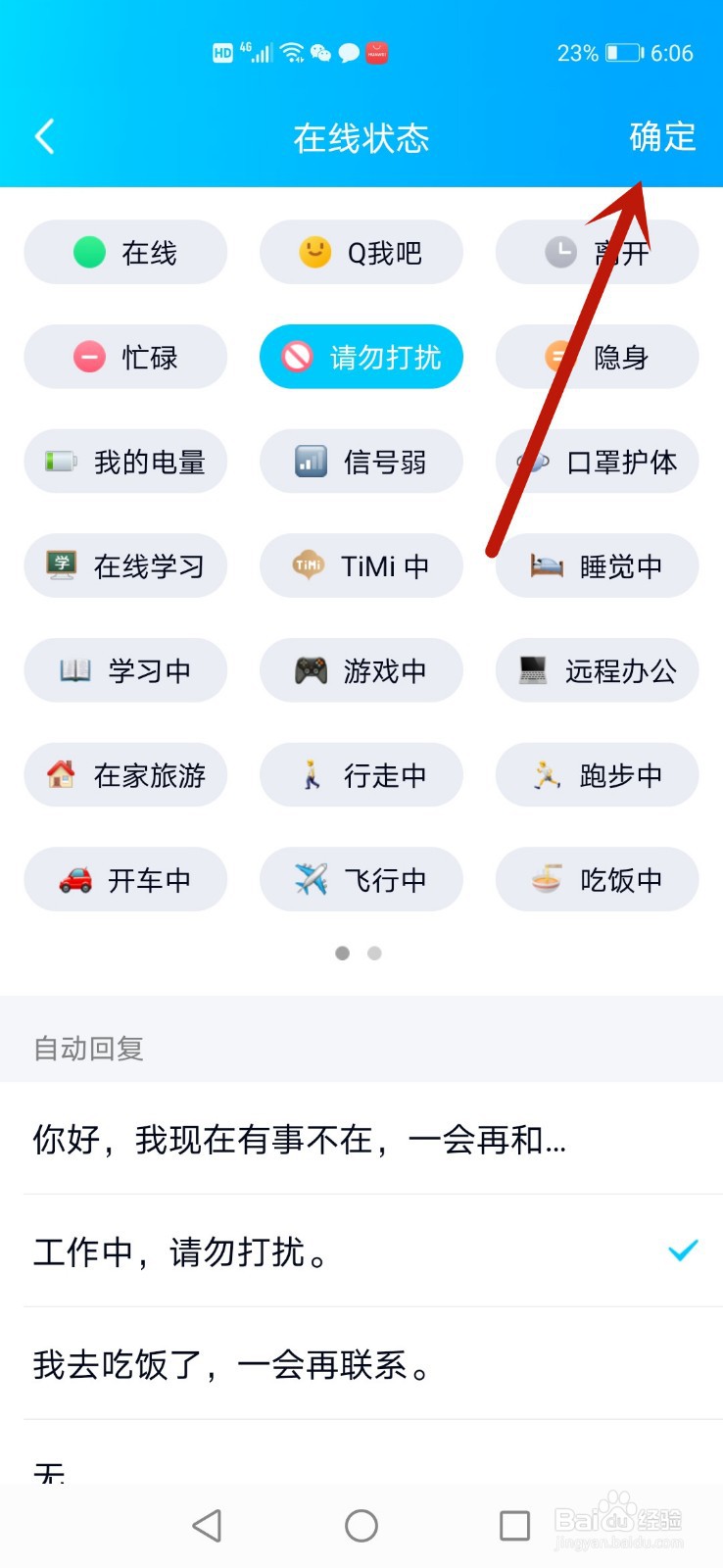
Task: Select the TiMi 中 status icon
Action: pos(361,566)
